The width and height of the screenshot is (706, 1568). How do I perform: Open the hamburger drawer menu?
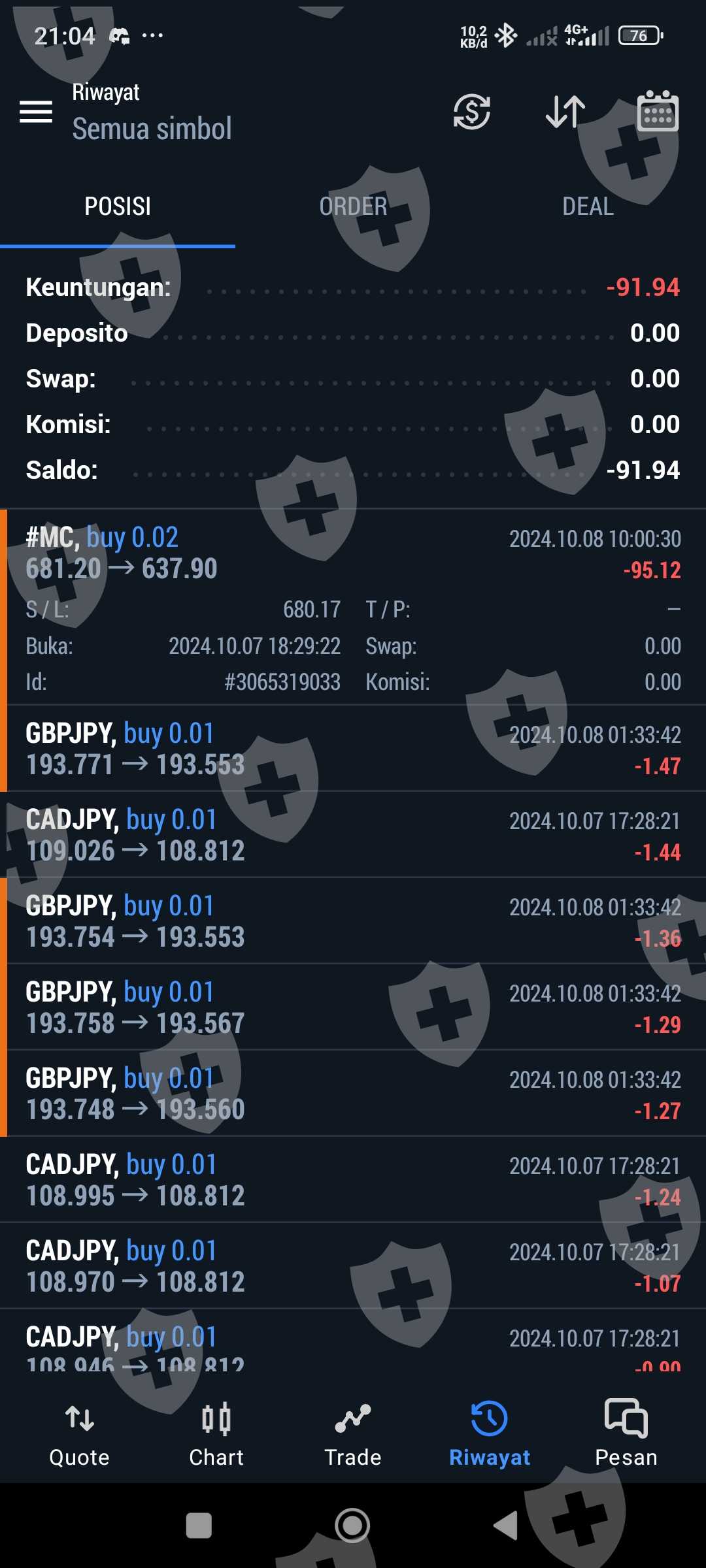36,112
